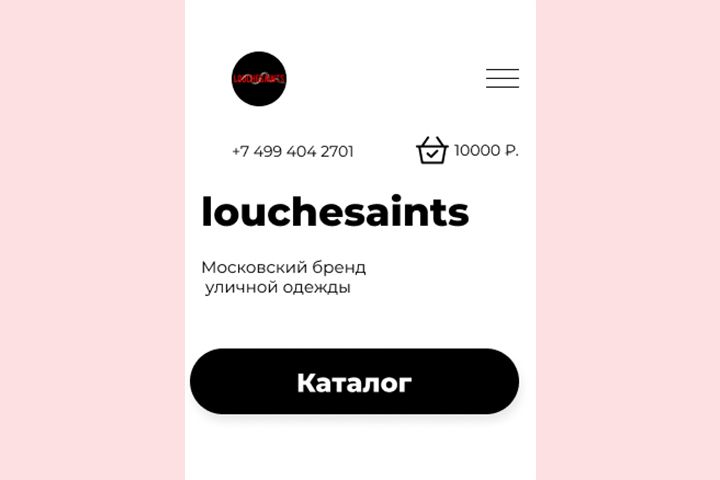Open the shopping cart

point(432,151)
